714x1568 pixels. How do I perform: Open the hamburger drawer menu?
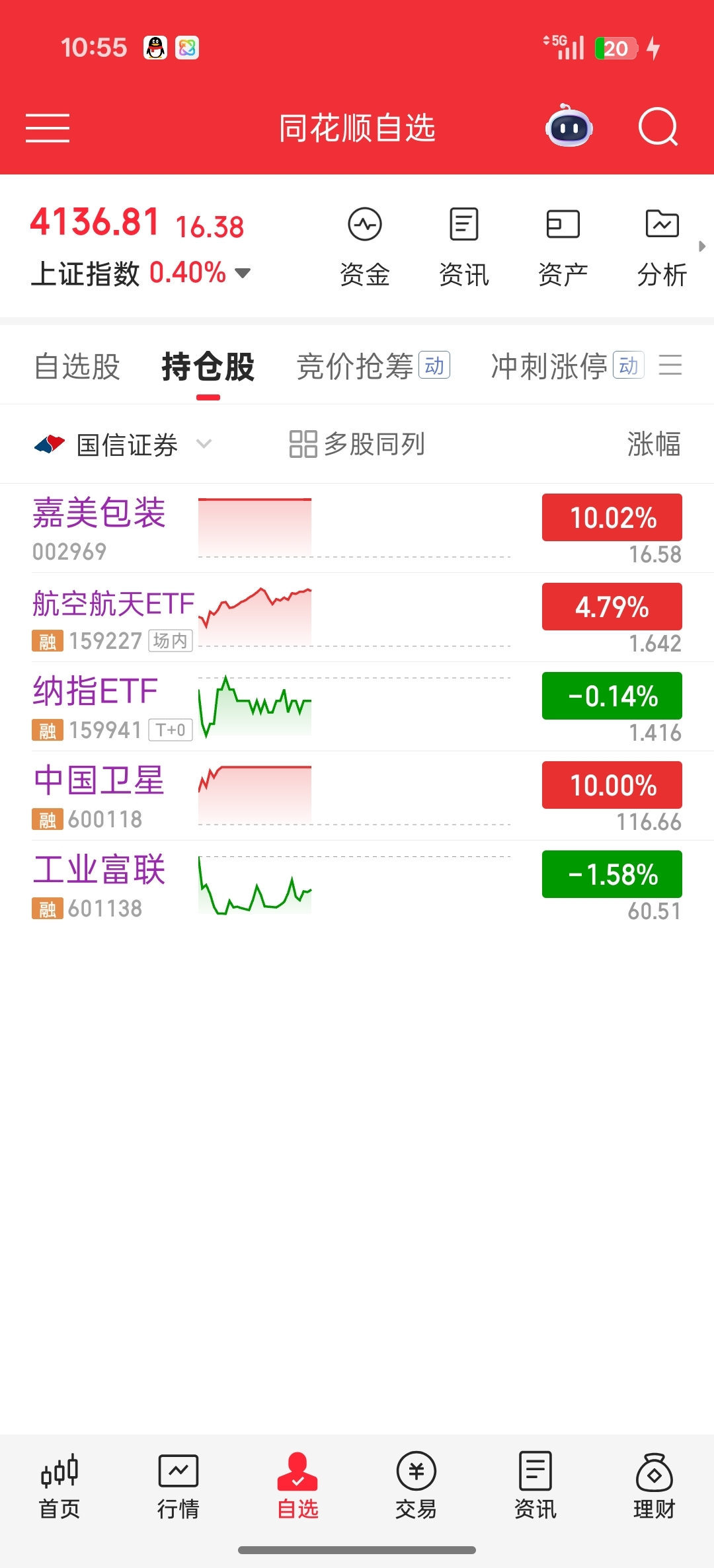point(48,128)
